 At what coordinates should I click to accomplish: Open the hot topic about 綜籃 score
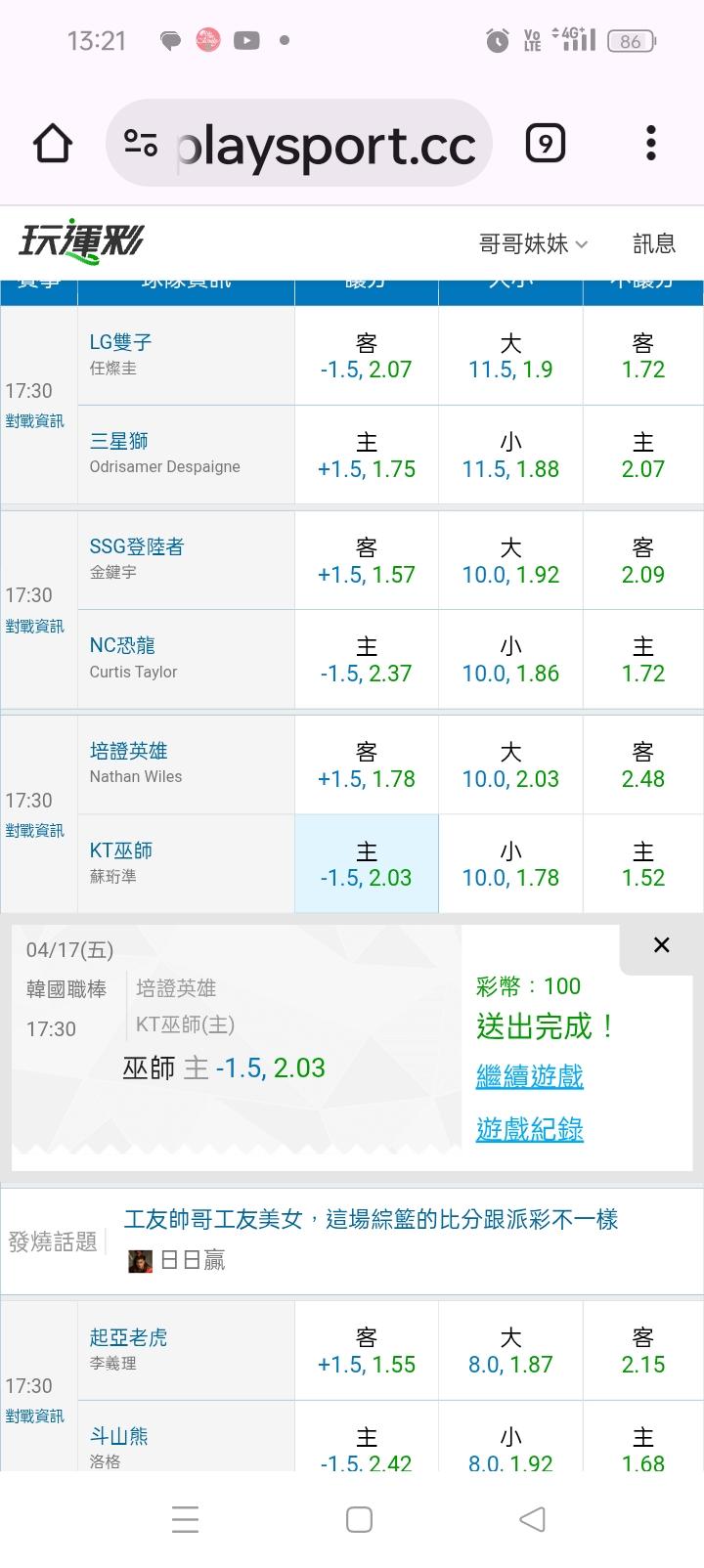point(371,1219)
